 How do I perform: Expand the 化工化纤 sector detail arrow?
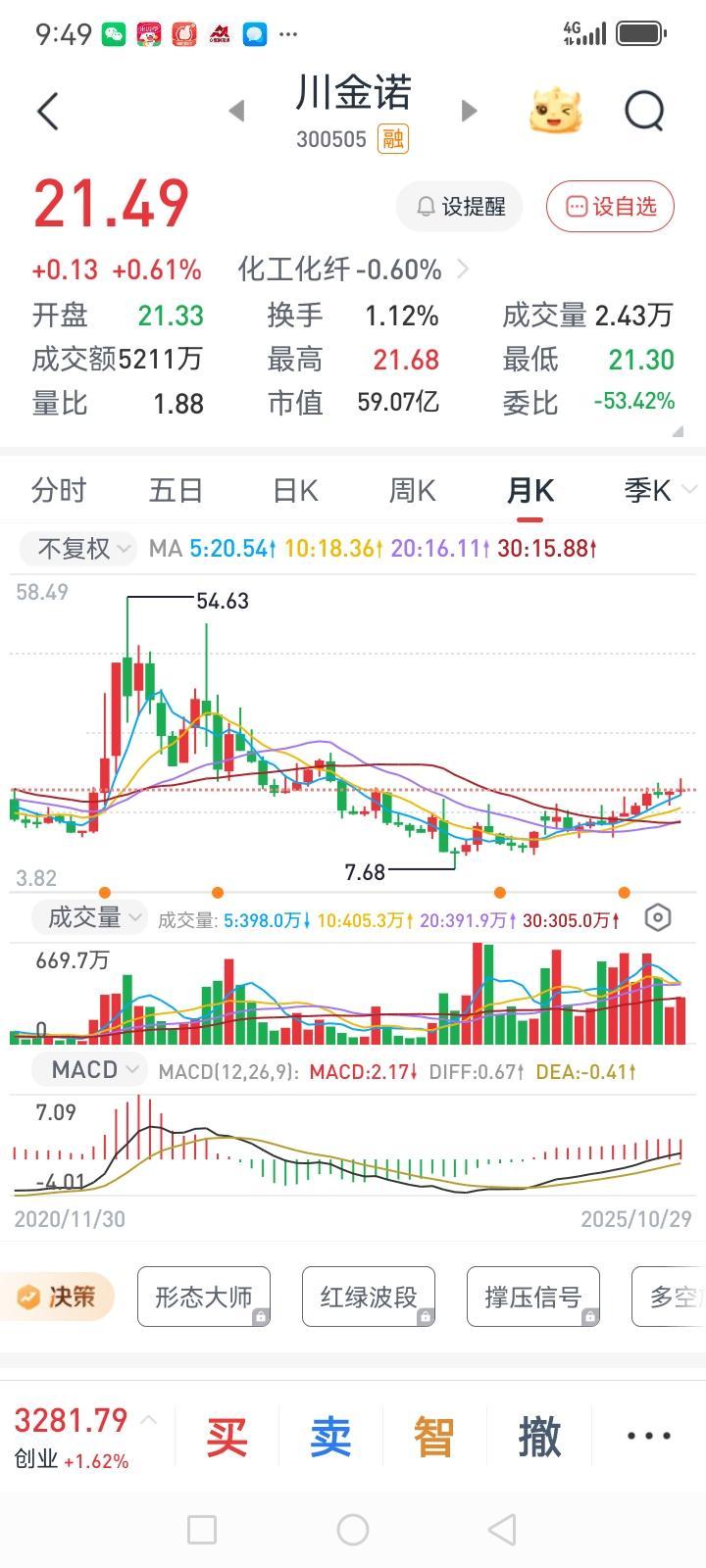tap(461, 269)
